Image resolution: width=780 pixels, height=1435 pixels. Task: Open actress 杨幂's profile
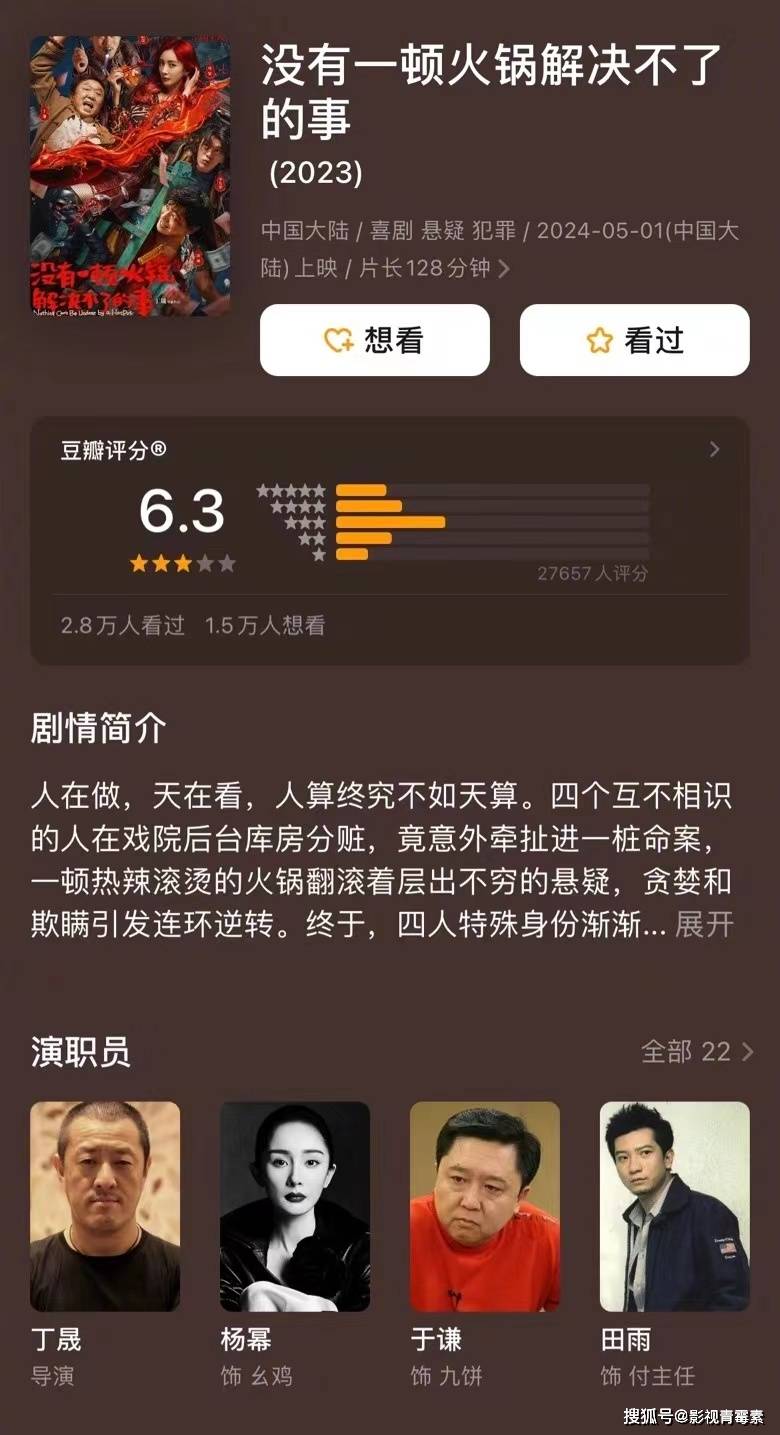(295, 1206)
